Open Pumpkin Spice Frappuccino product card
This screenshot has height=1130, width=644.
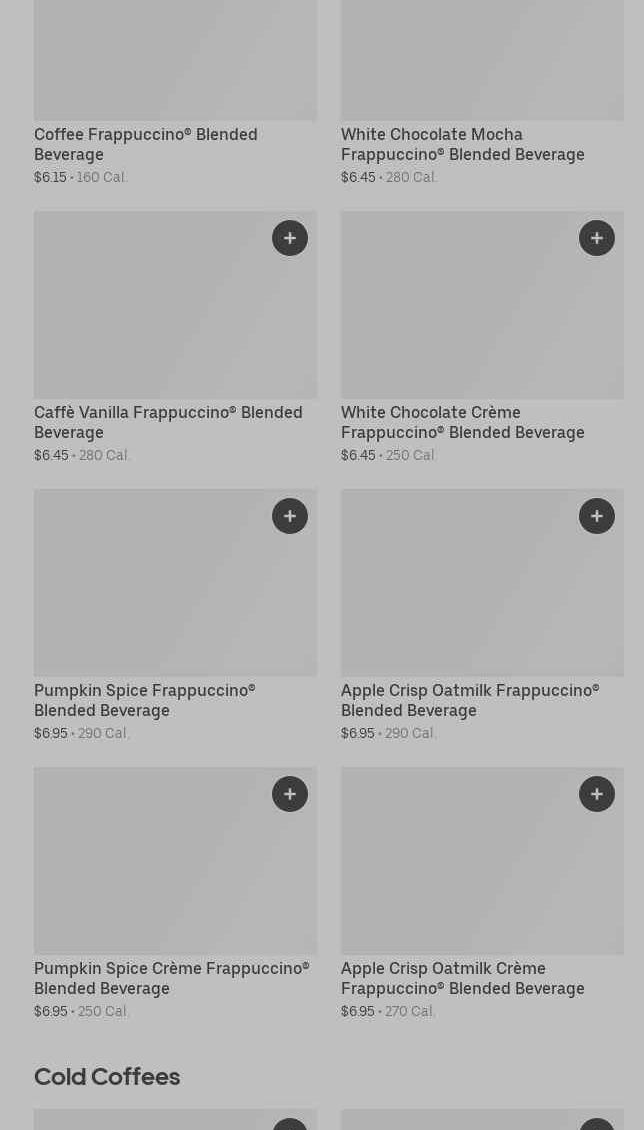coord(175,616)
